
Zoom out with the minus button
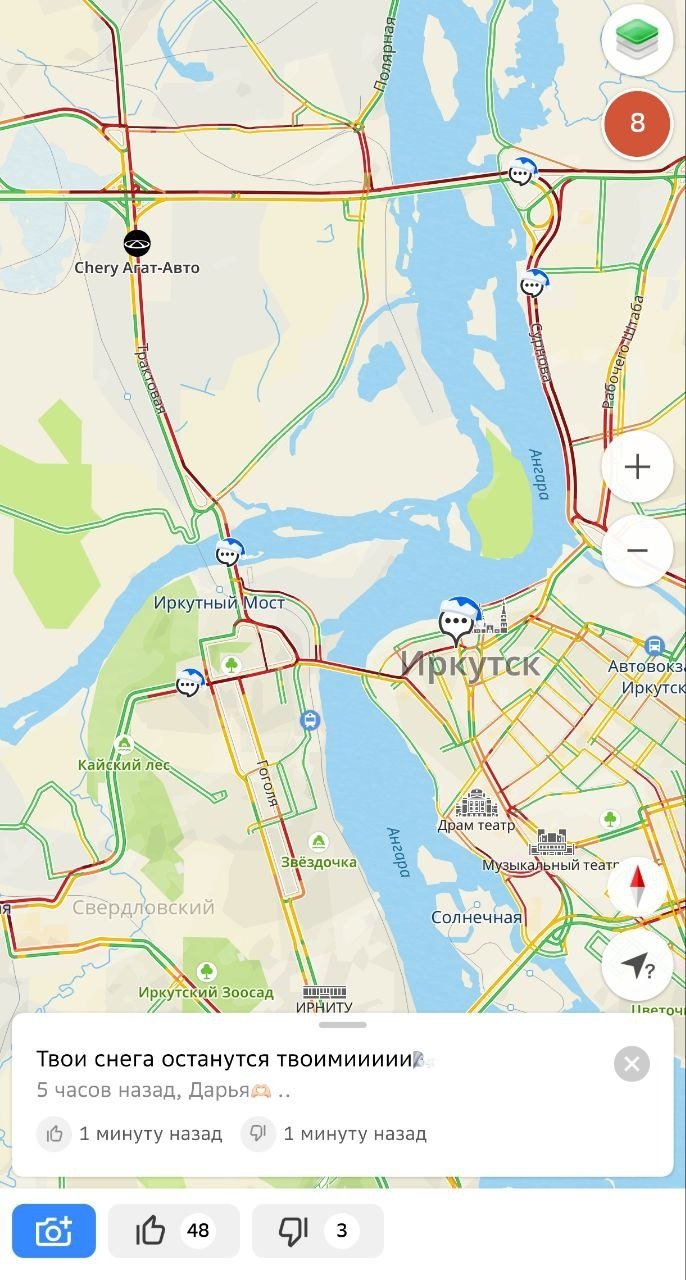(x=637, y=551)
